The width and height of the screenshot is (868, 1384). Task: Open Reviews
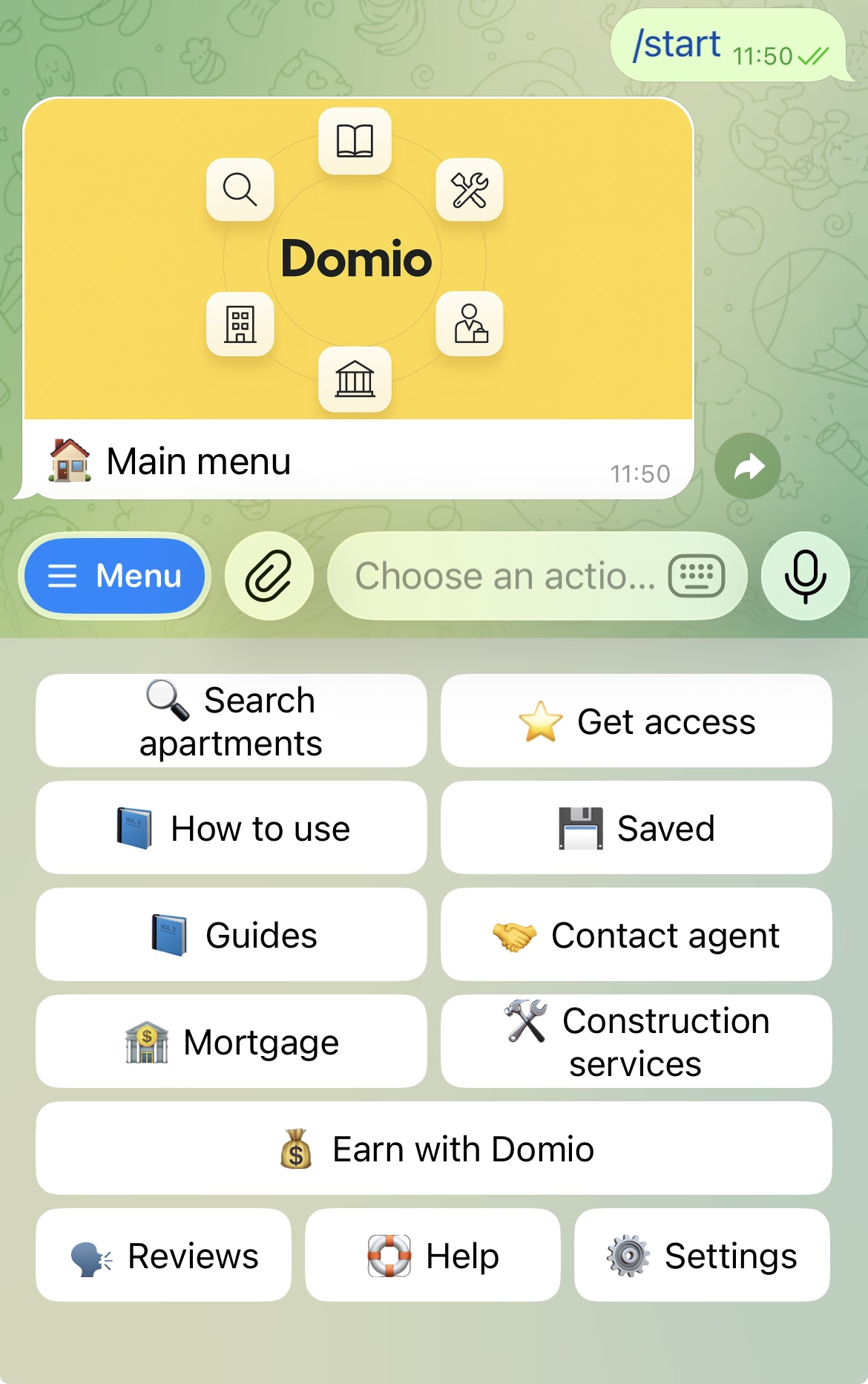click(163, 1255)
